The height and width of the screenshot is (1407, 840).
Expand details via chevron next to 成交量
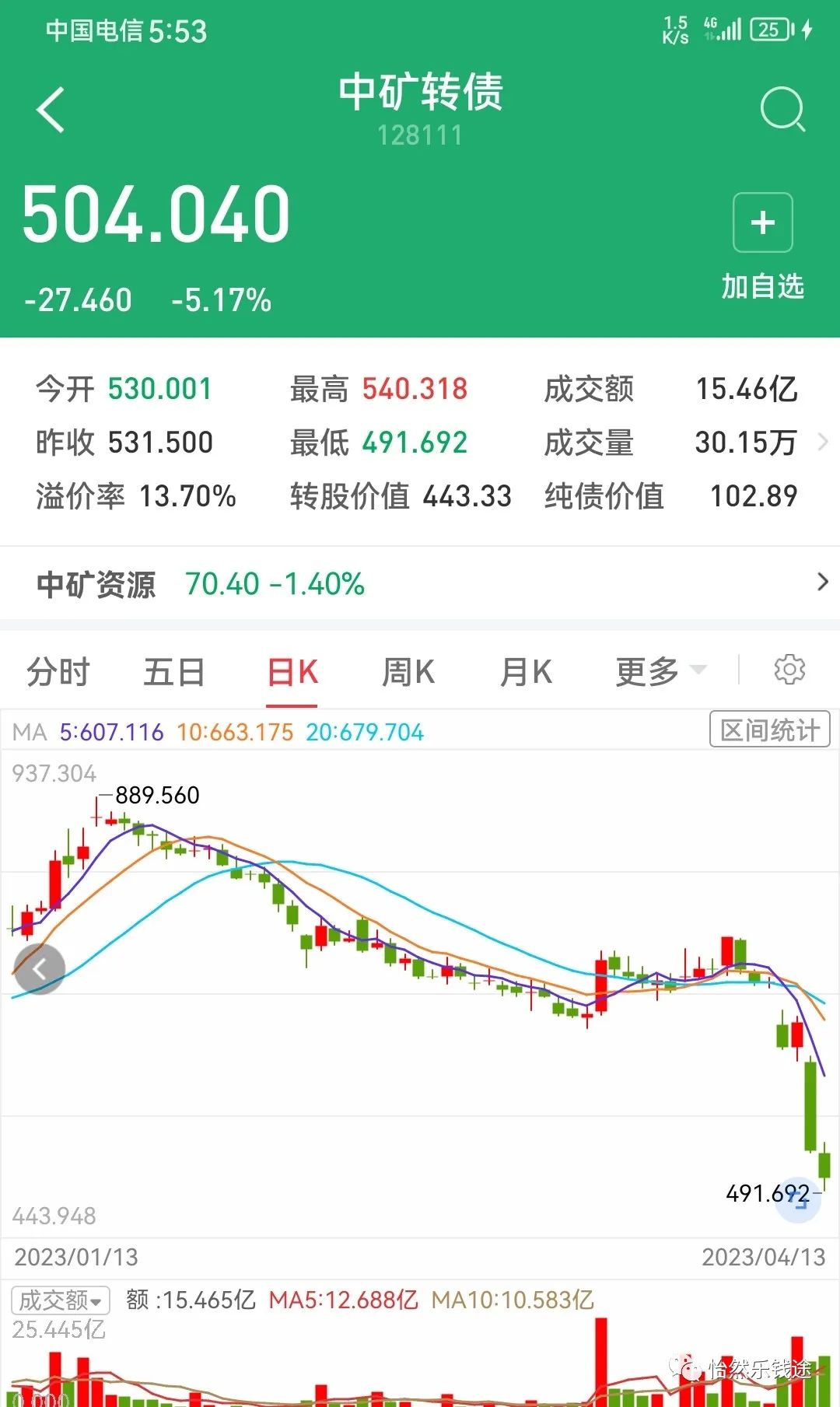pos(823,442)
